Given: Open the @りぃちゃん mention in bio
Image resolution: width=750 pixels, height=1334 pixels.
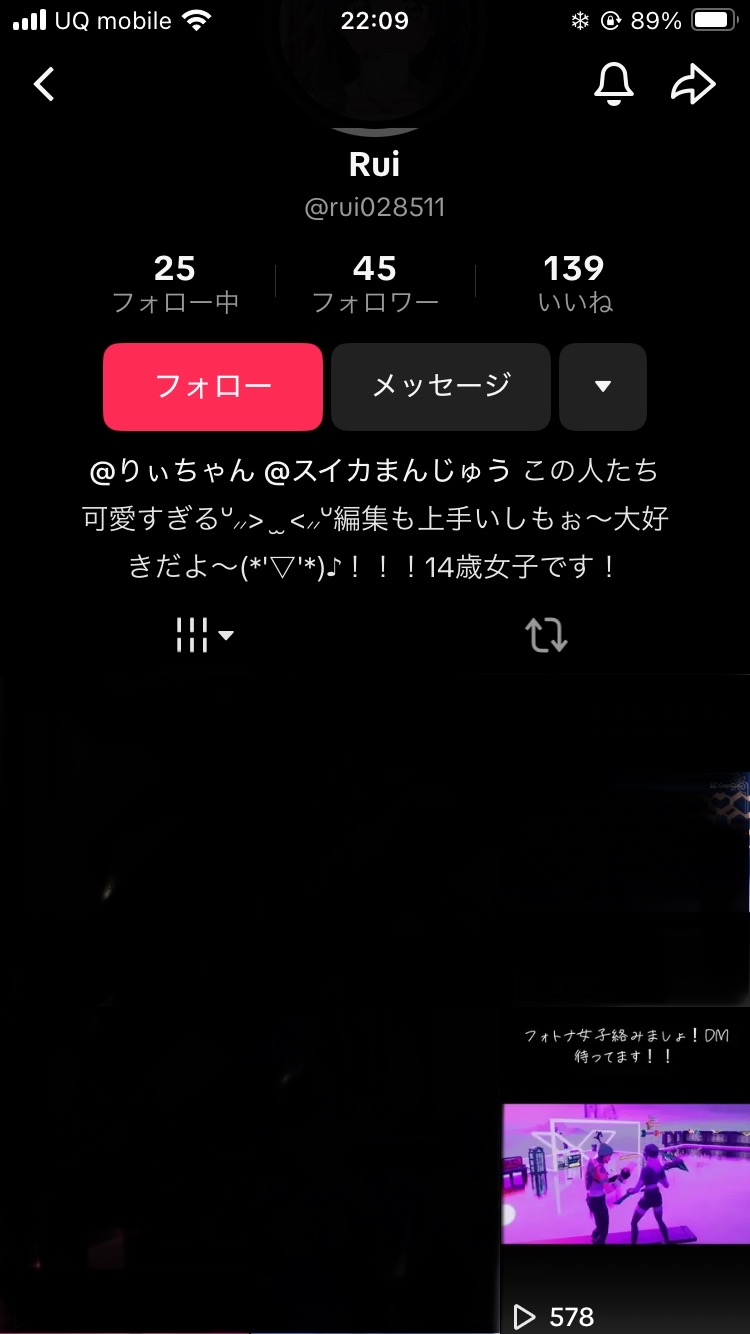Looking at the screenshot, I should tap(172, 470).
